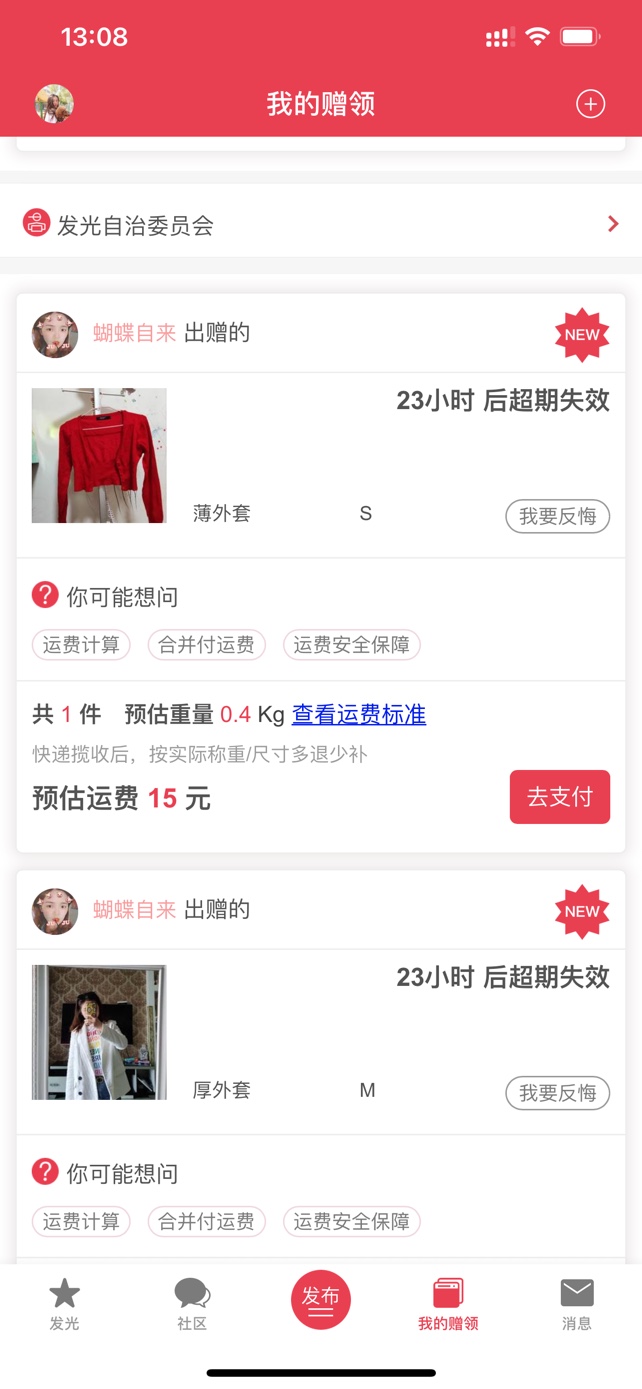Screen dimensions: 642x1389
Task: Open 发光自治委员会 row
Action: [x=320, y=225]
